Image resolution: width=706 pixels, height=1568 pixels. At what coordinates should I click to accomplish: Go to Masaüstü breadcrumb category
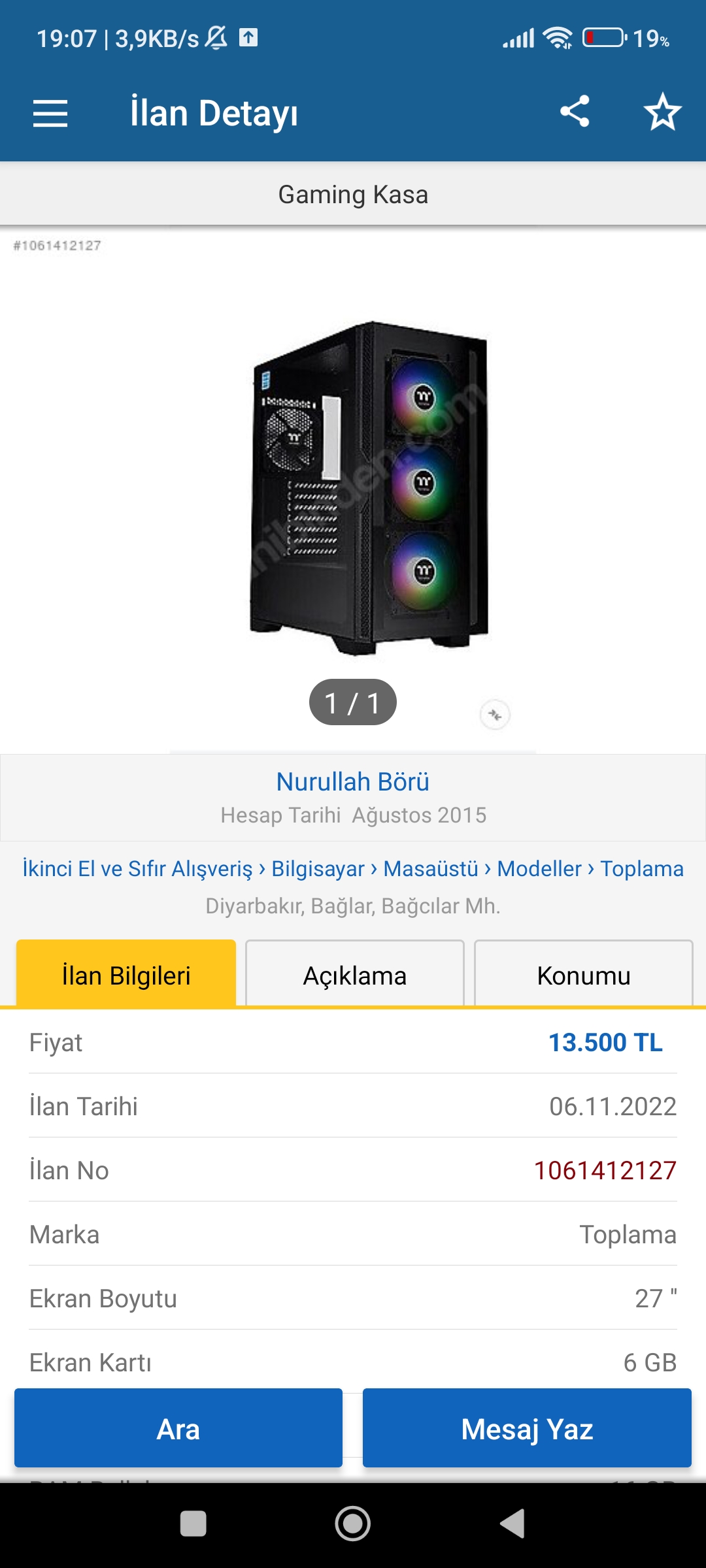pos(430,869)
